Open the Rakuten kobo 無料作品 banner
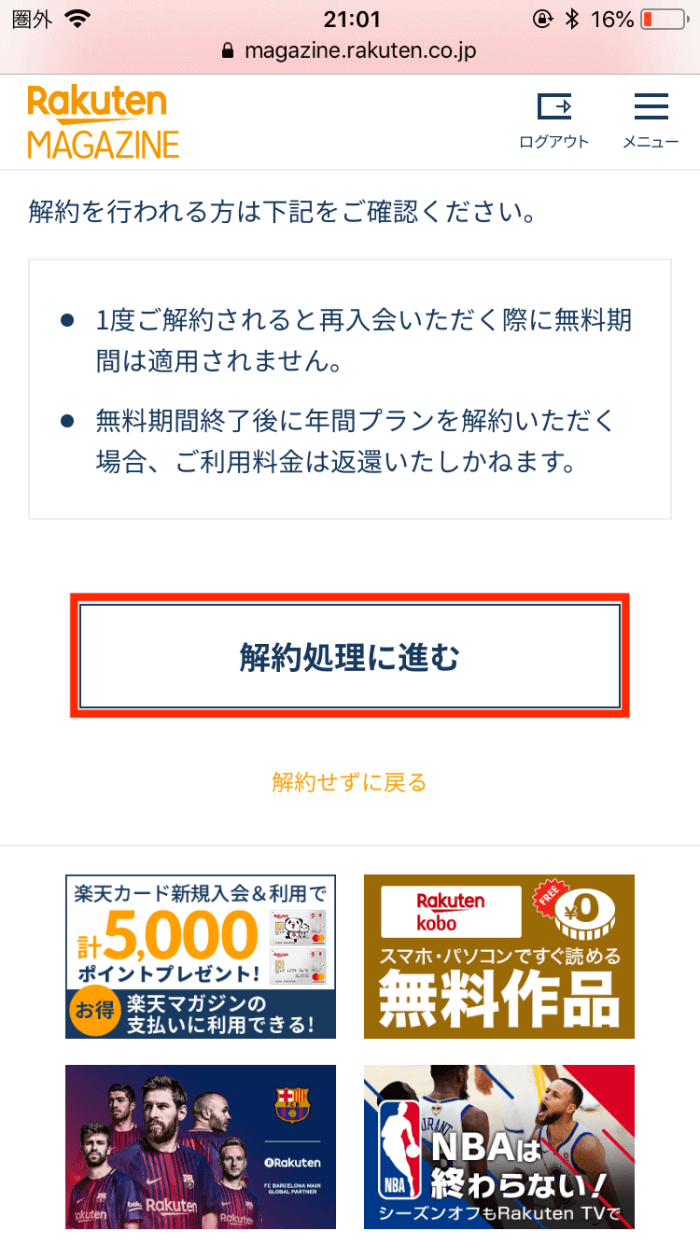Screen dimensions: 700x1245 click(x=499, y=956)
